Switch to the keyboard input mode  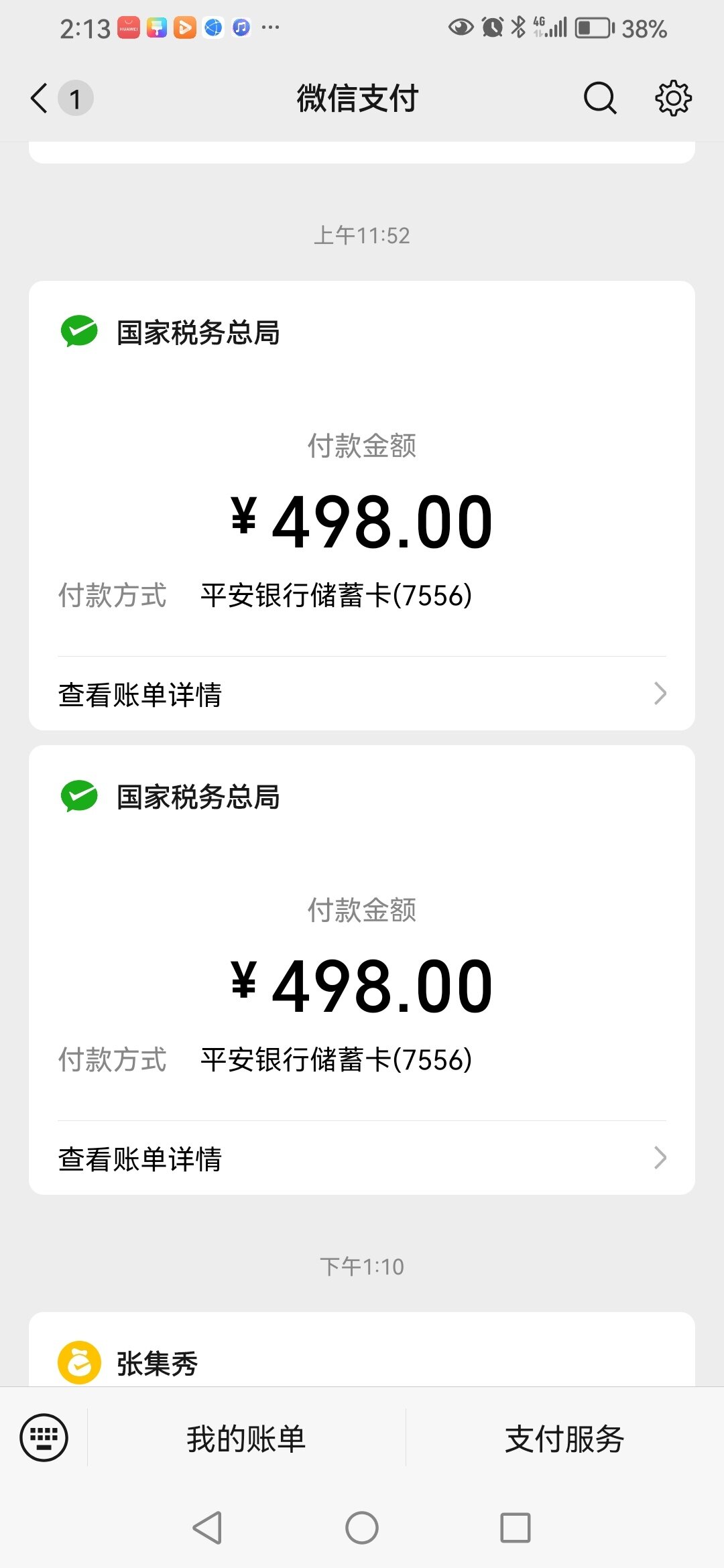(44, 1437)
